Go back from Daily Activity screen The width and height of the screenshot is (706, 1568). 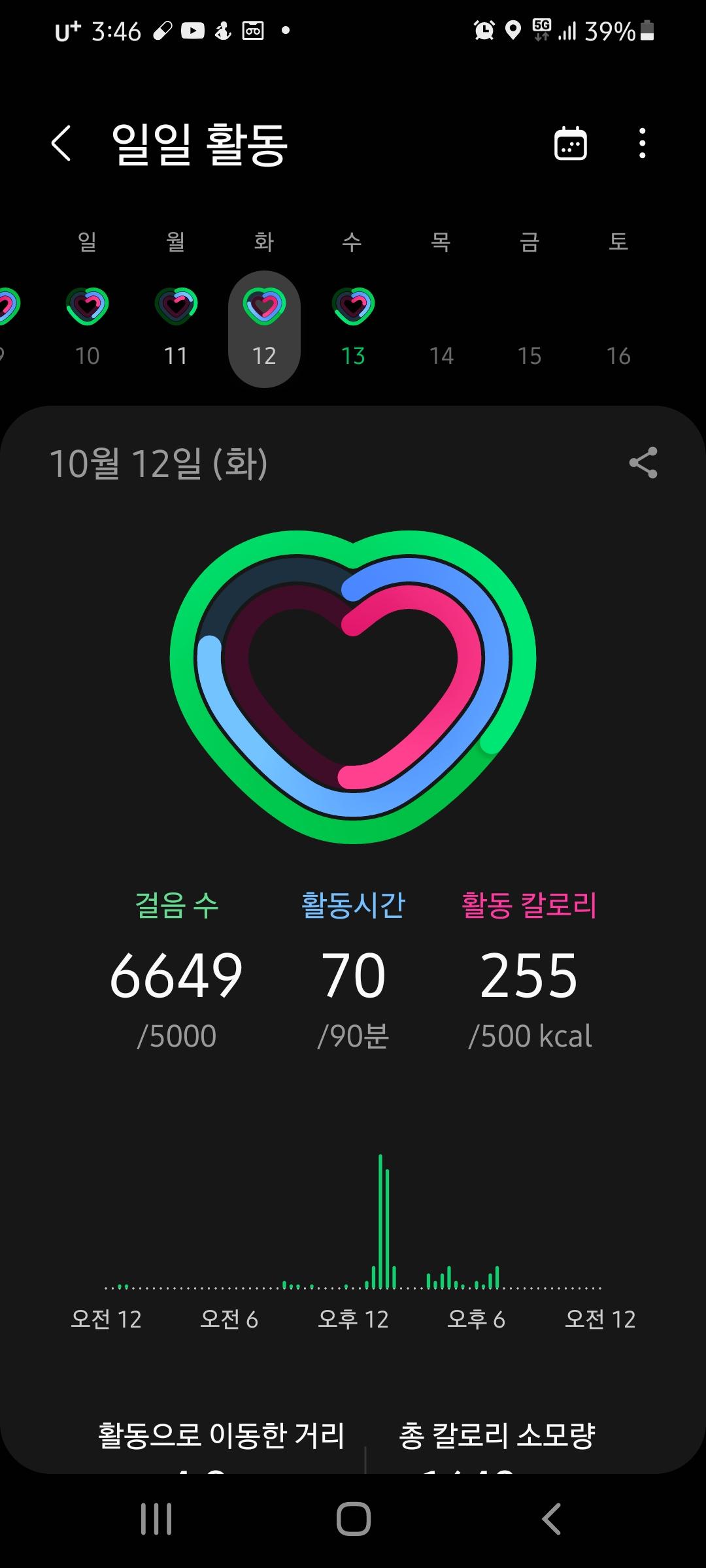pyautogui.click(x=61, y=143)
